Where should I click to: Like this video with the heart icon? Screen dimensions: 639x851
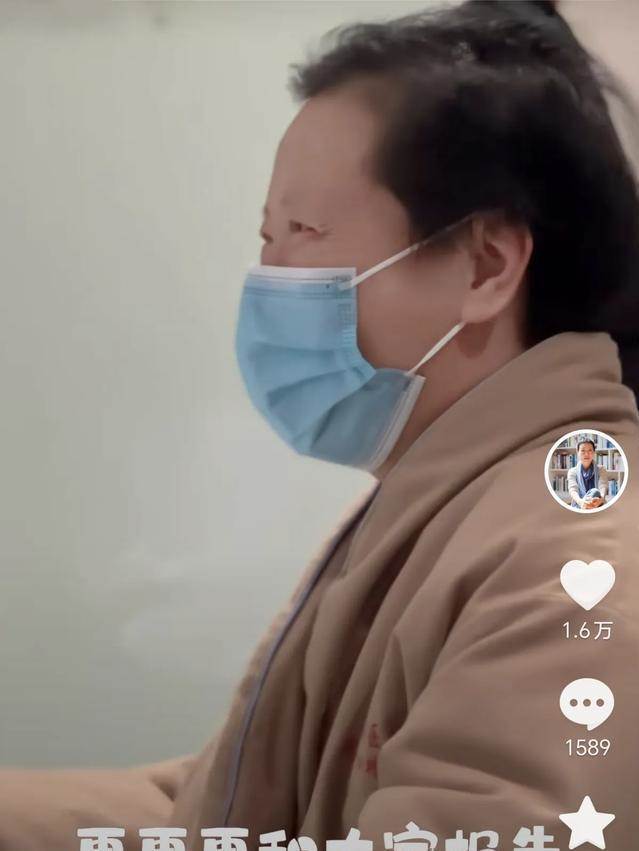click(x=587, y=585)
